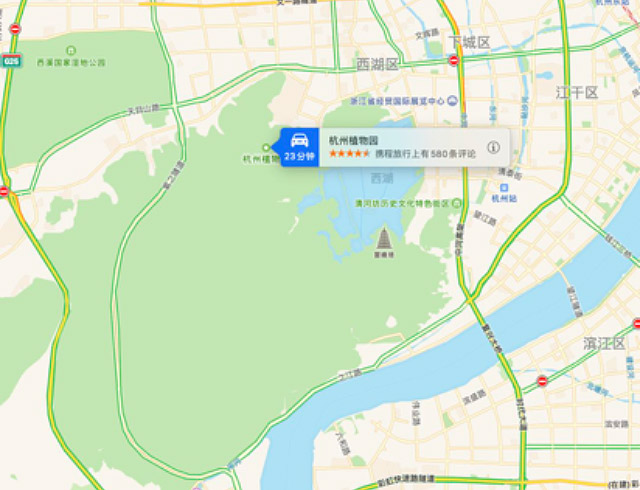Open info for 杭州植物园
Screen dimensions: 640x490
493,147
